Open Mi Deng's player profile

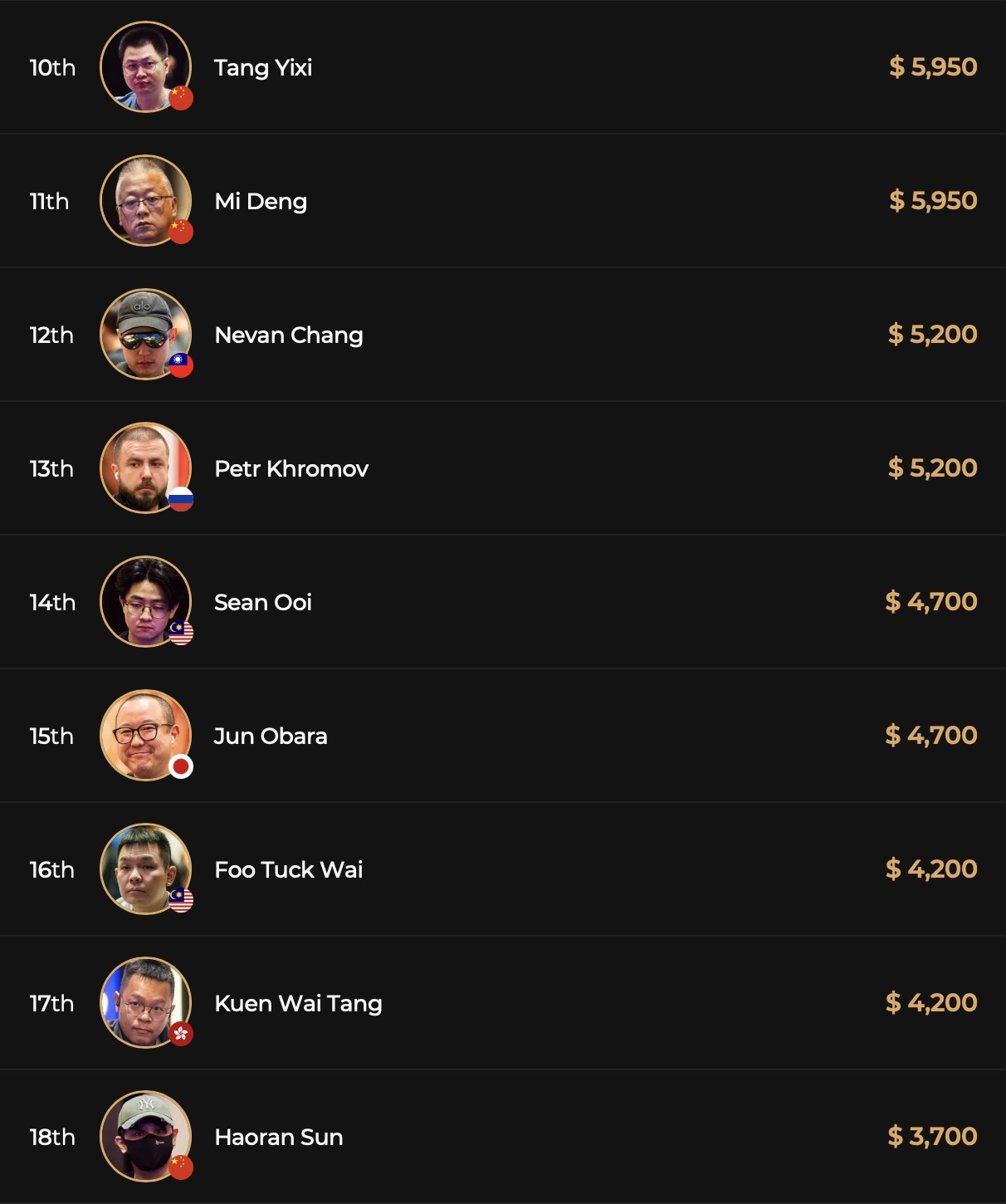261,201
